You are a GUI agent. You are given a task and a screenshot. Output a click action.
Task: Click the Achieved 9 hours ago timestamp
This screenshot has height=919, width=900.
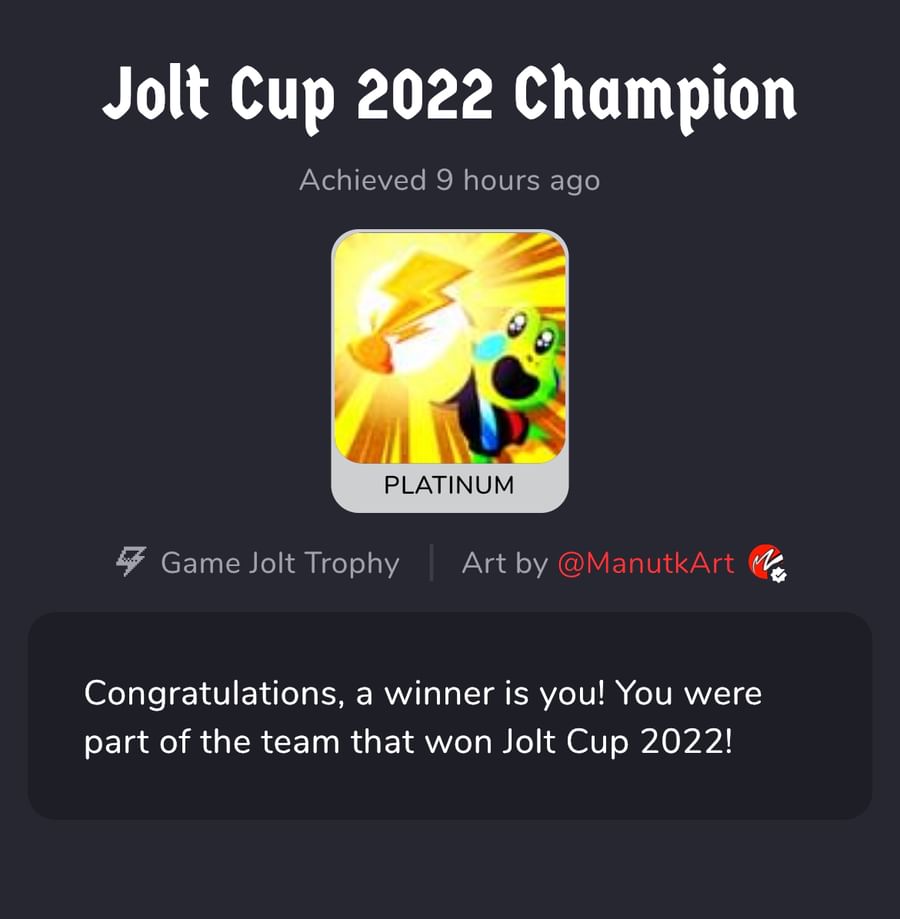(450, 180)
